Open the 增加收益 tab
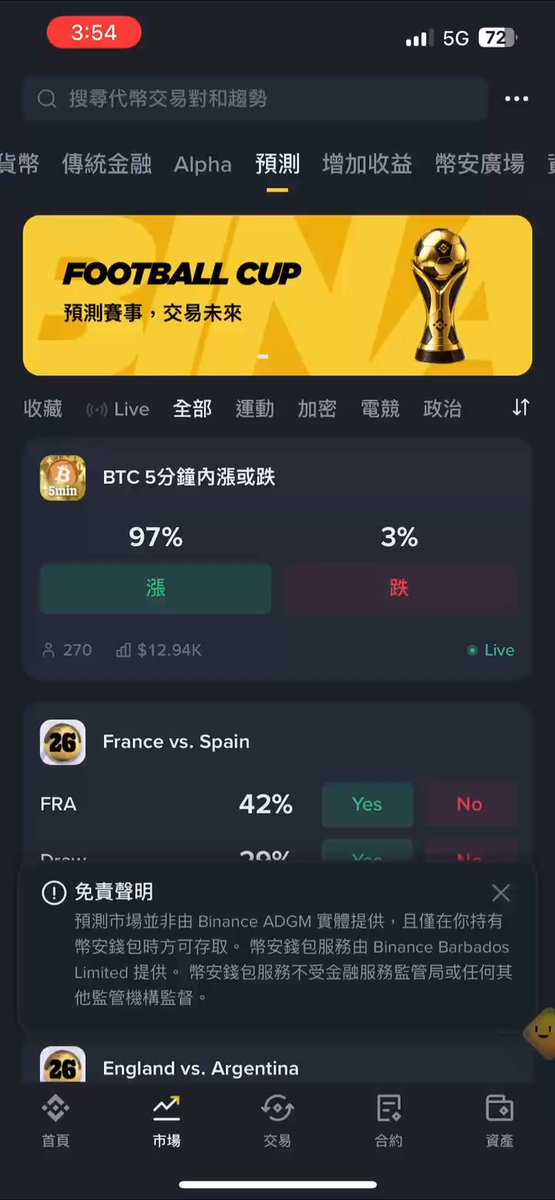 point(367,164)
